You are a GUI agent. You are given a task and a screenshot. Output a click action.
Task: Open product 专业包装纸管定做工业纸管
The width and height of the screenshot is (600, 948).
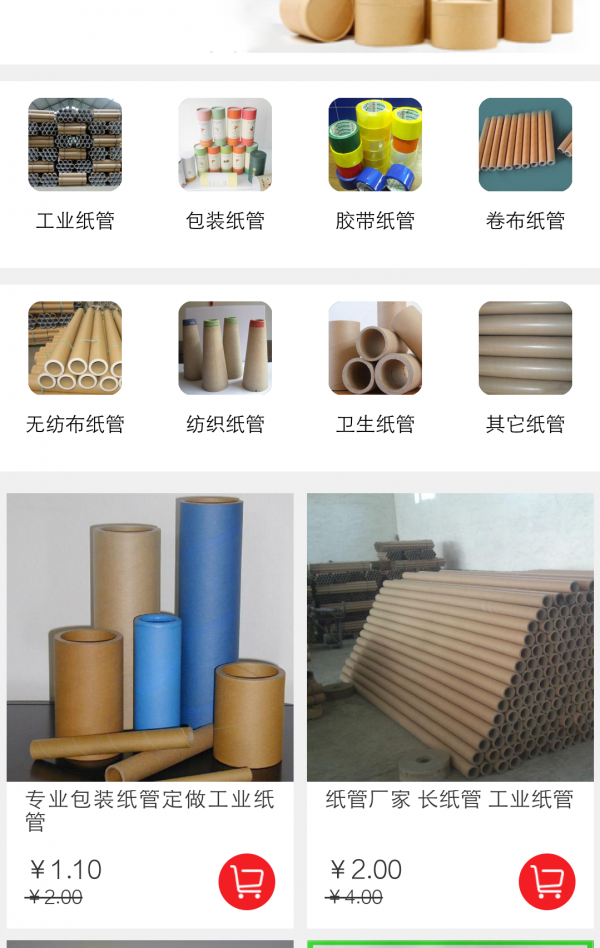coord(150,637)
